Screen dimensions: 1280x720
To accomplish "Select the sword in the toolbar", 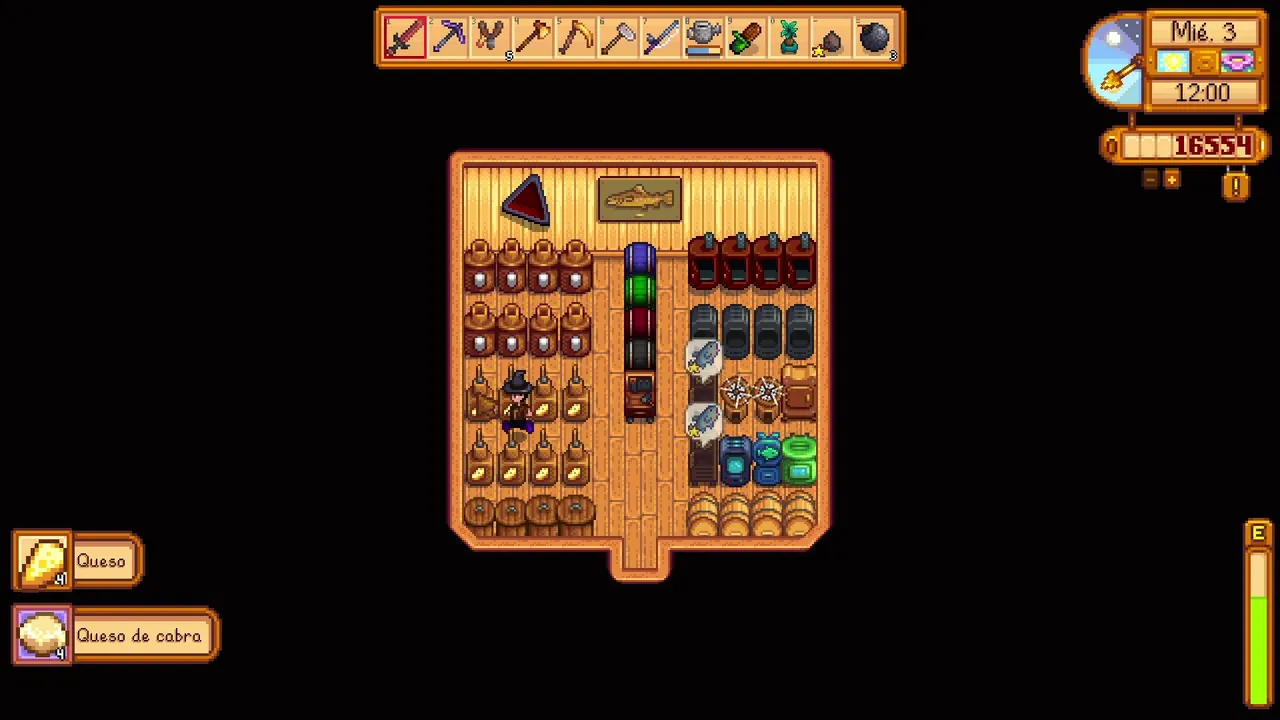I will [x=405, y=38].
